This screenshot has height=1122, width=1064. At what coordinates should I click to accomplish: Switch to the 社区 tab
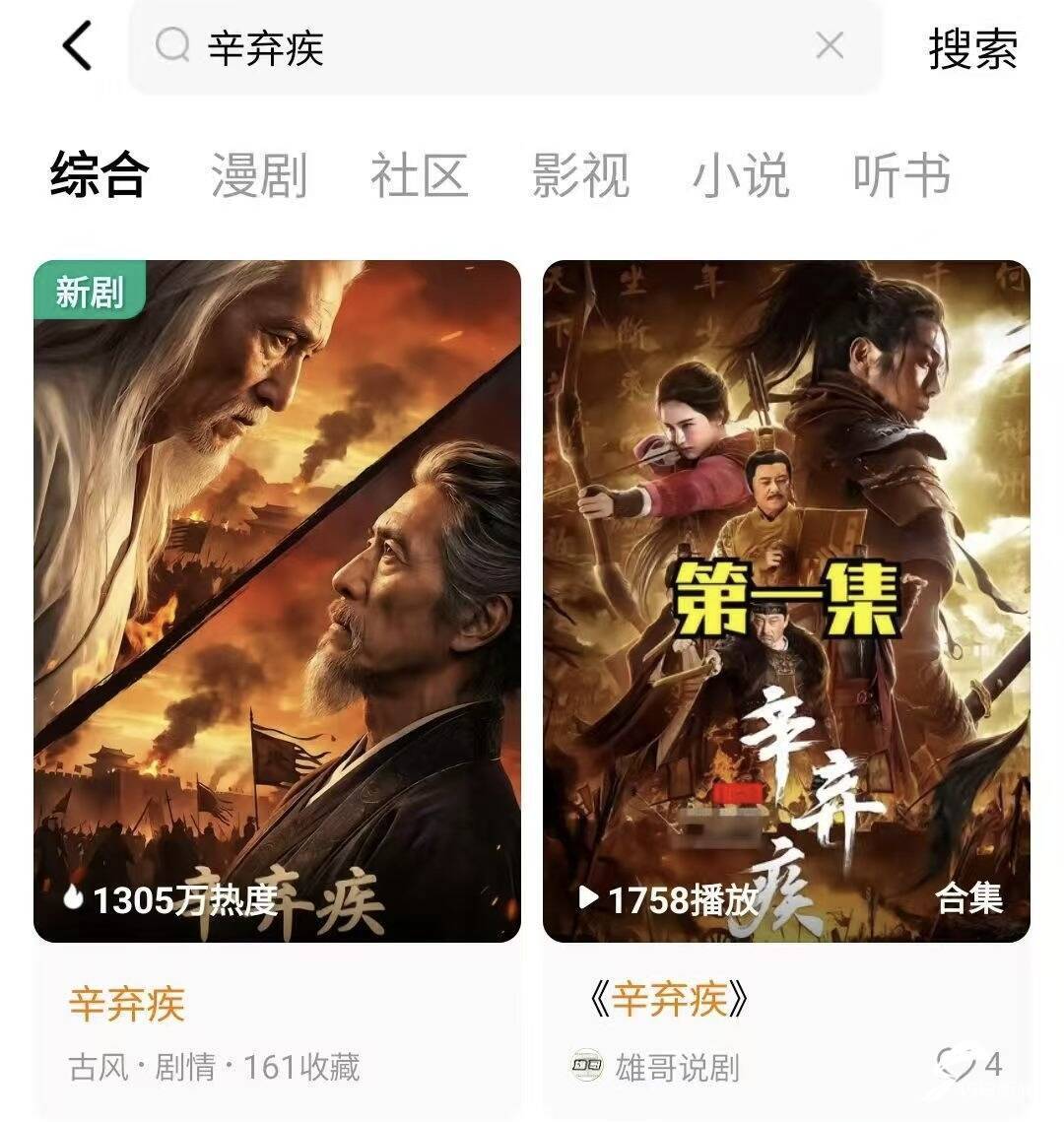coord(419,175)
